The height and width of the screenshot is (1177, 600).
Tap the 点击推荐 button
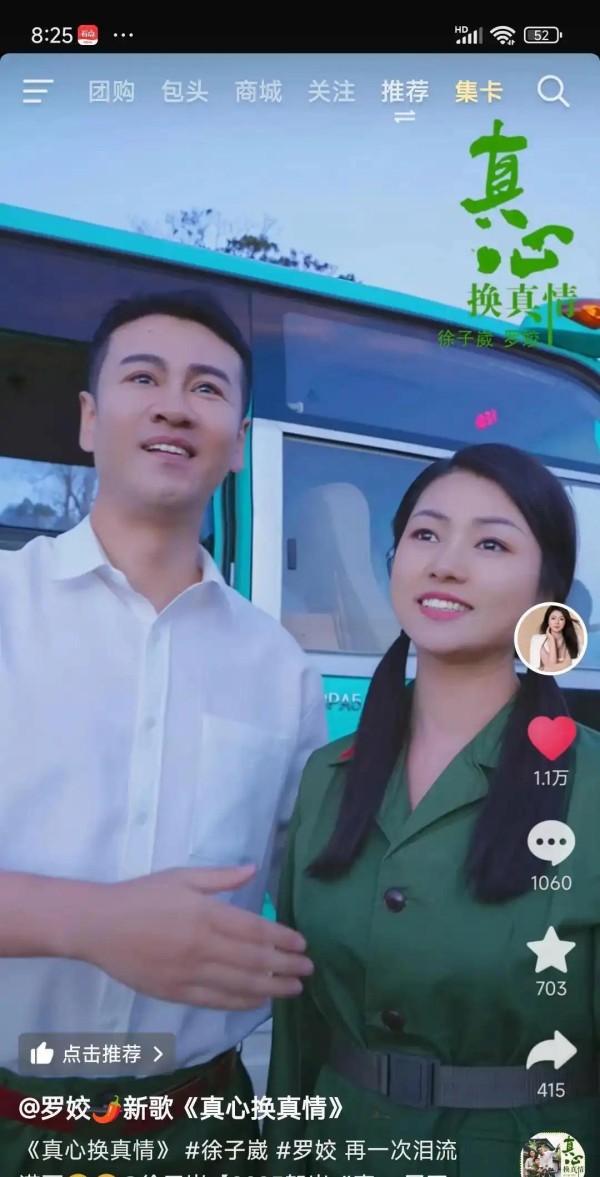click(x=97, y=1054)
